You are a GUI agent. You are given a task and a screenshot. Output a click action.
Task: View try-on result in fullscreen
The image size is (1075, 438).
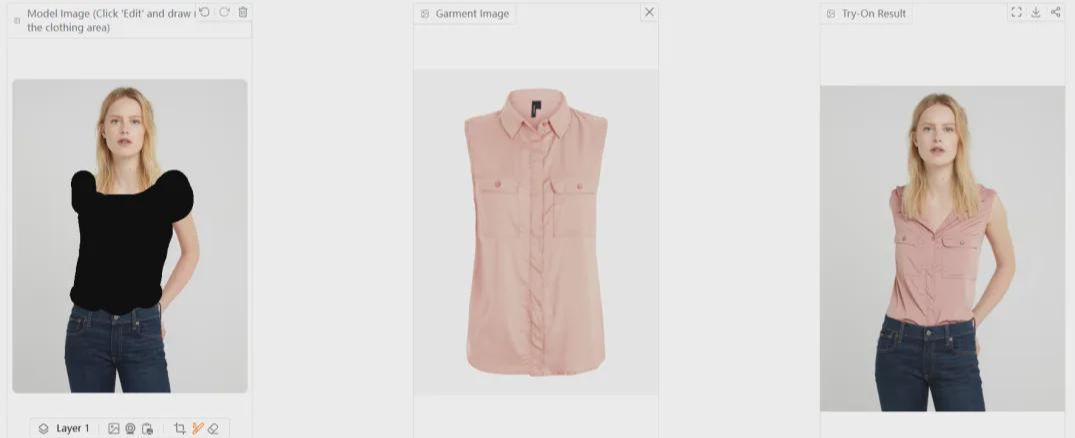coord(1016,12)
